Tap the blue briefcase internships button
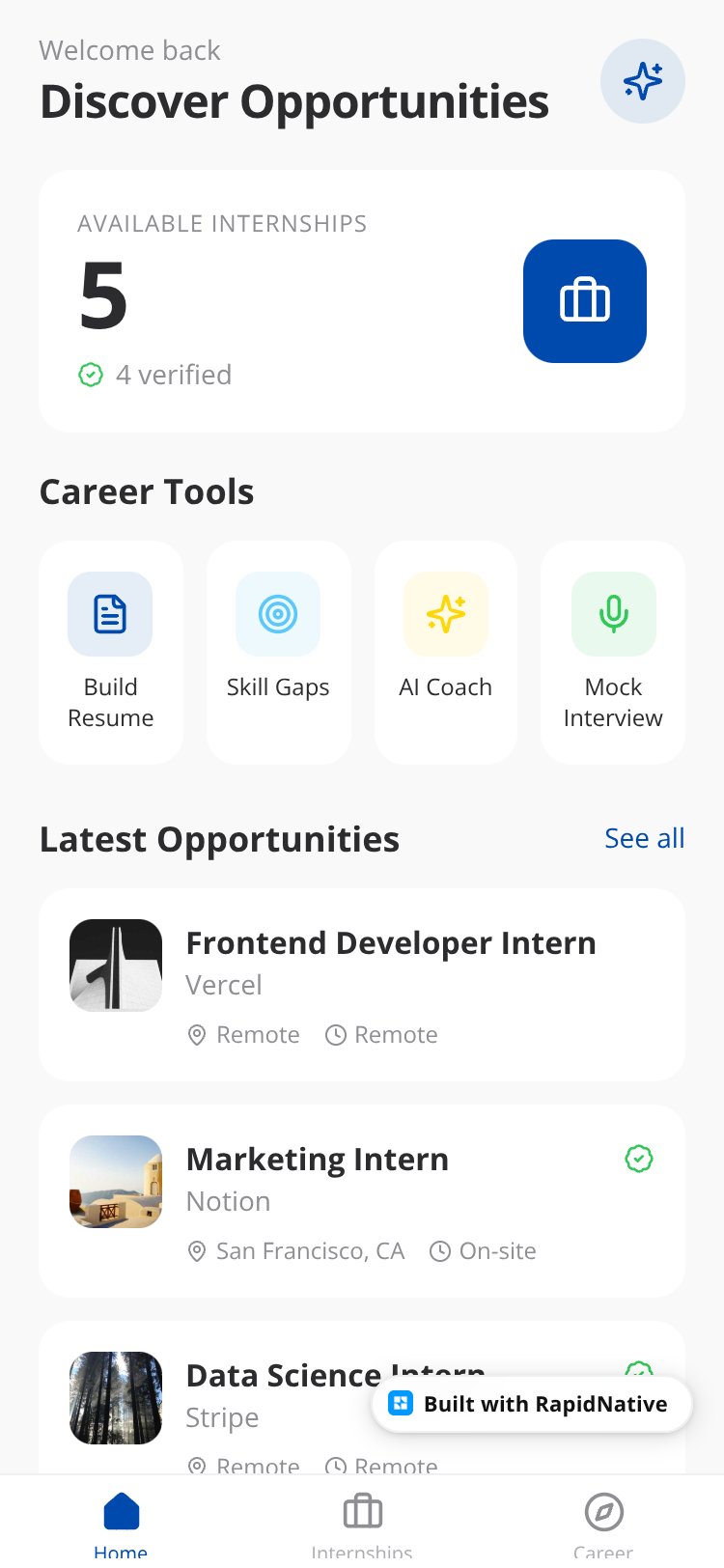The width and height of the screenshot is (724, 1568). point(585,301)
